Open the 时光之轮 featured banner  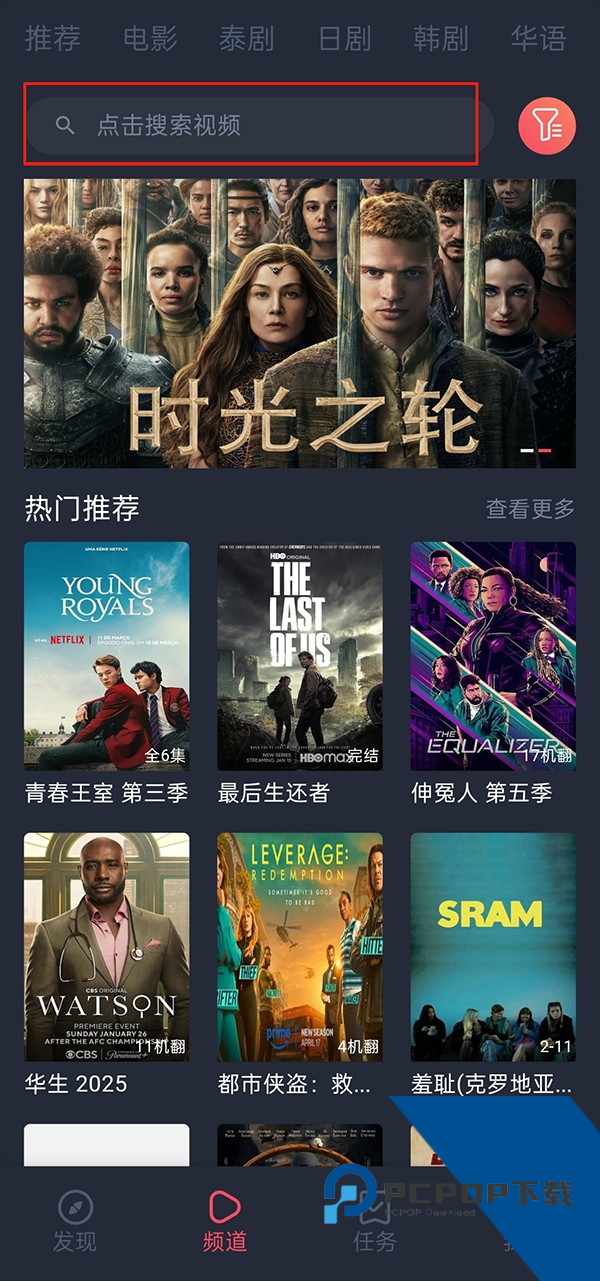[300, 323]
